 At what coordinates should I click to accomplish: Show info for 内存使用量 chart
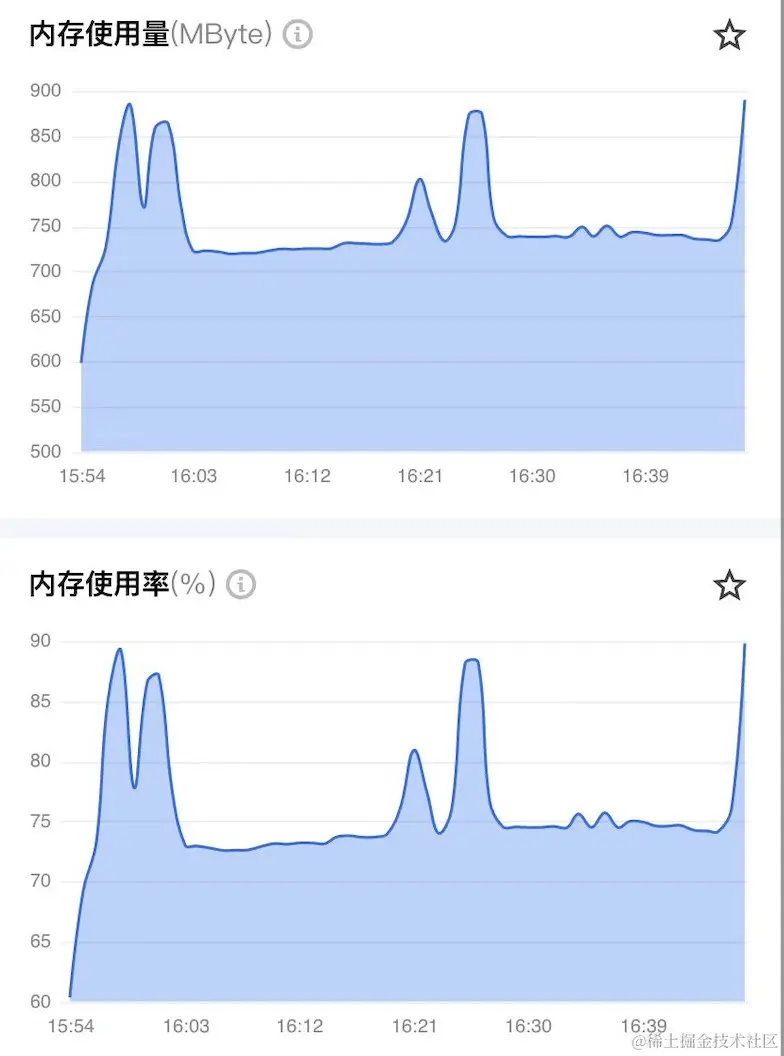click(298, 35)
